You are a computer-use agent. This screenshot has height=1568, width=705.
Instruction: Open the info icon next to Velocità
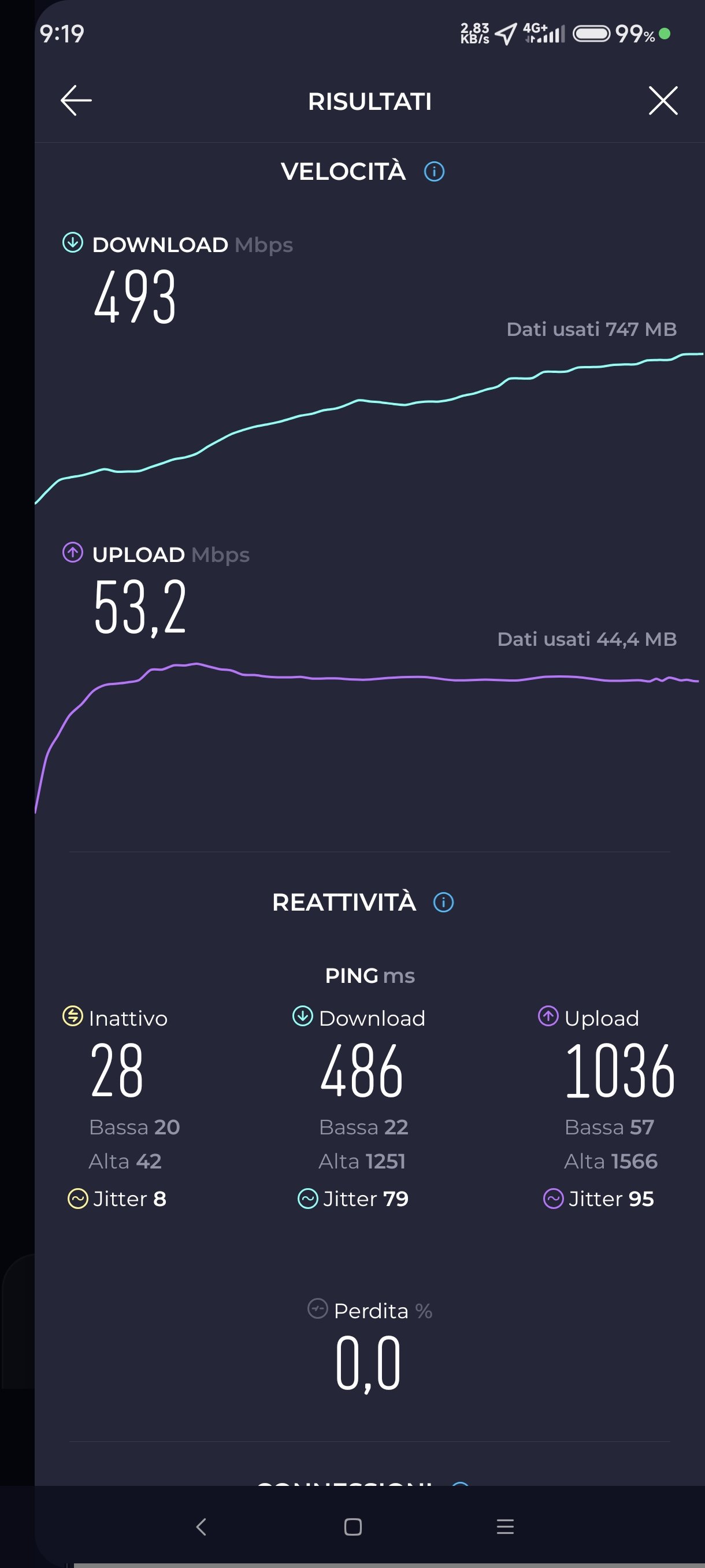[x=434, y=172]
